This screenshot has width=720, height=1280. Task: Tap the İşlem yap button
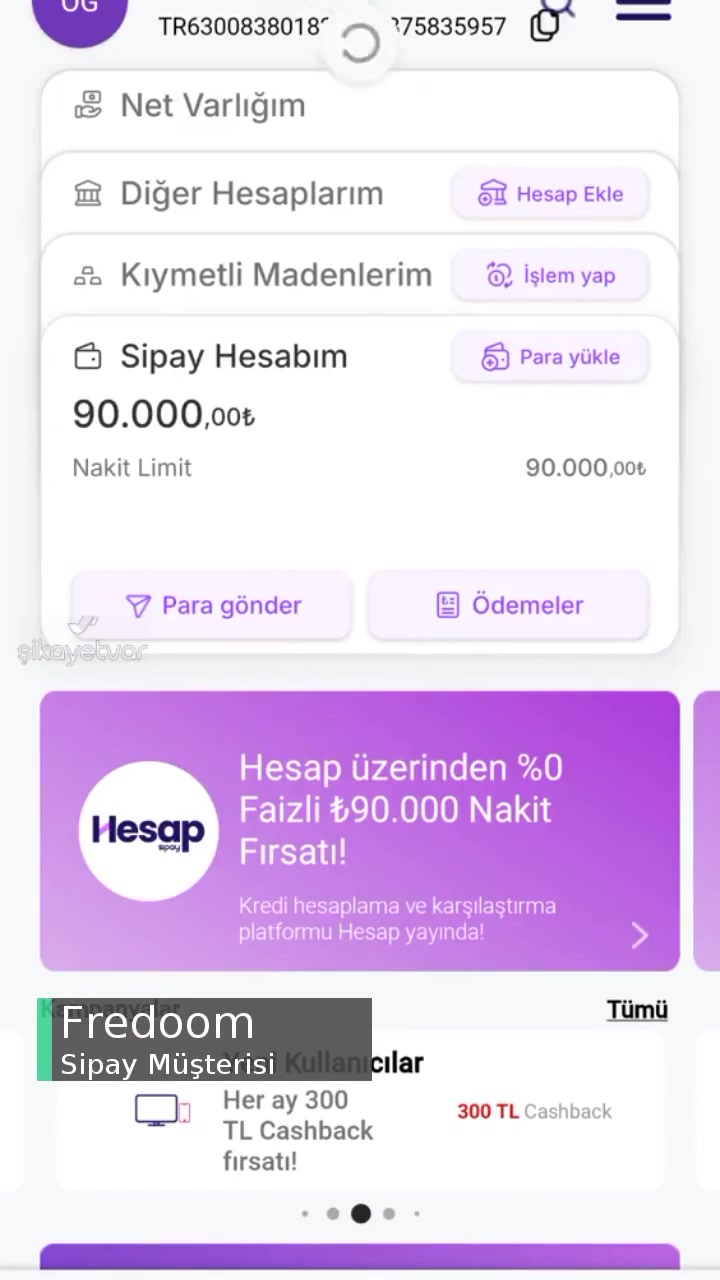coord(550,275)
